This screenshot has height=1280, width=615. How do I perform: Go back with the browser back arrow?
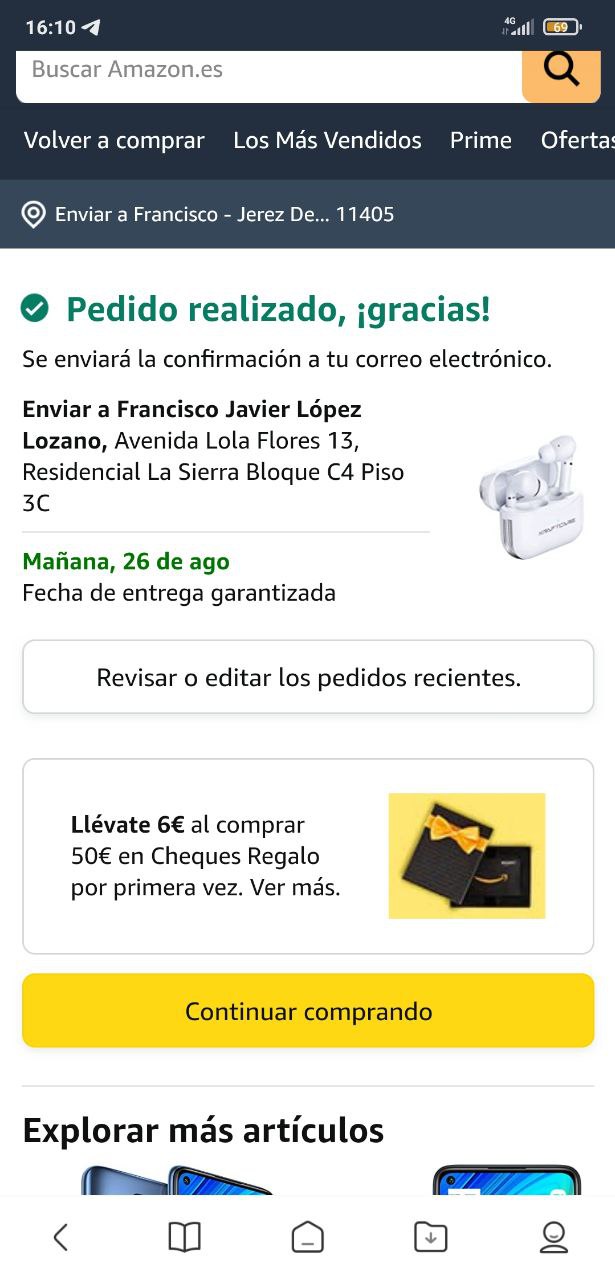pos(60,1237)
